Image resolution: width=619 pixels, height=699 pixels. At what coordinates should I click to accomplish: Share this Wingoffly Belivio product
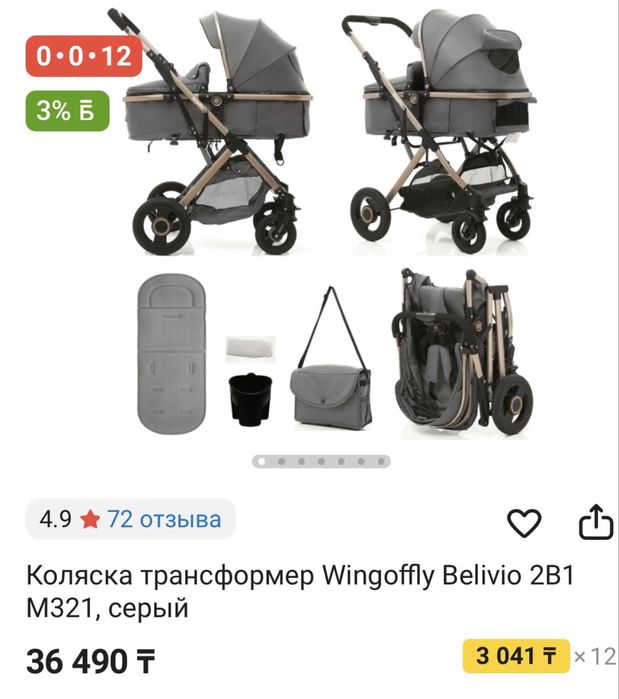(x=594, y=522)
